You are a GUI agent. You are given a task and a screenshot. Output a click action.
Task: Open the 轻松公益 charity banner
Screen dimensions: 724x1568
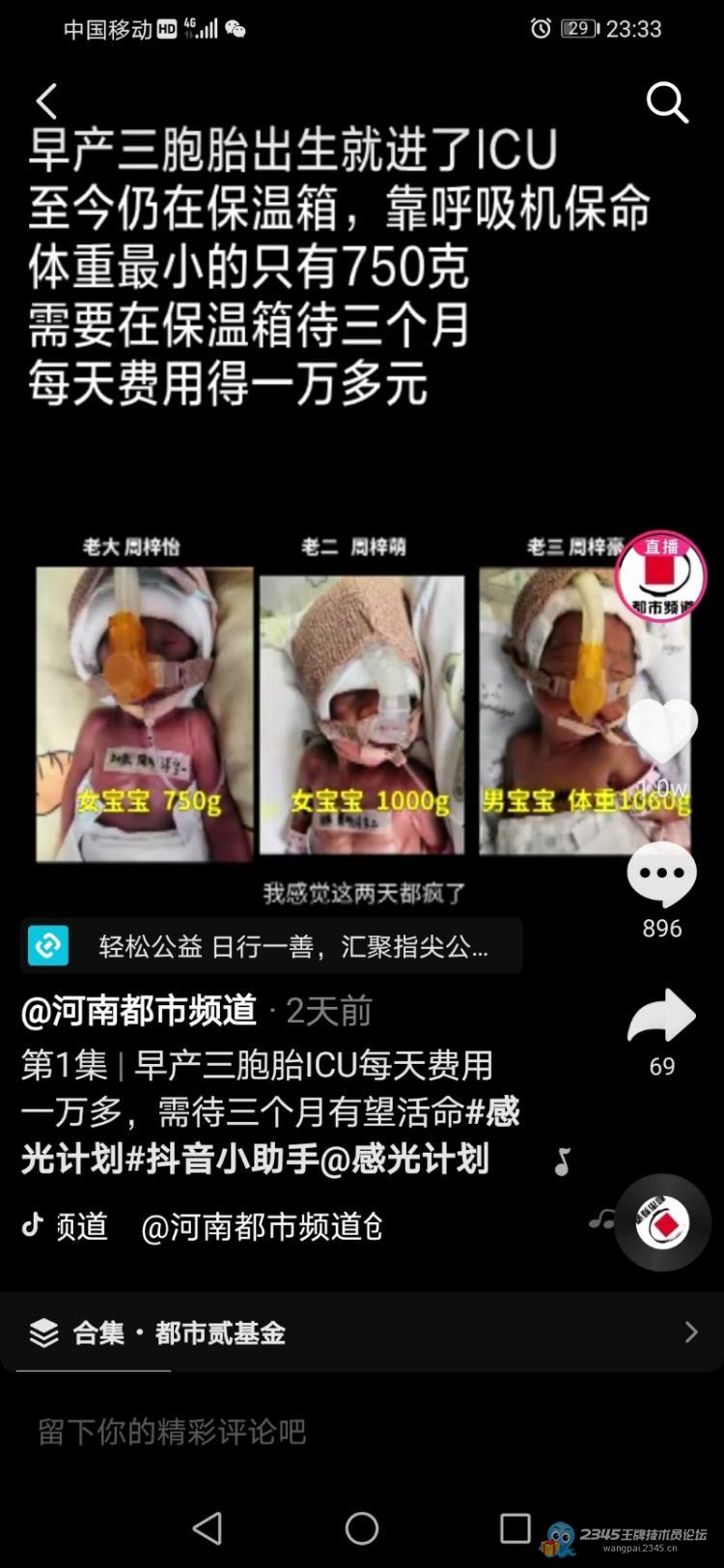pos(270,946)
